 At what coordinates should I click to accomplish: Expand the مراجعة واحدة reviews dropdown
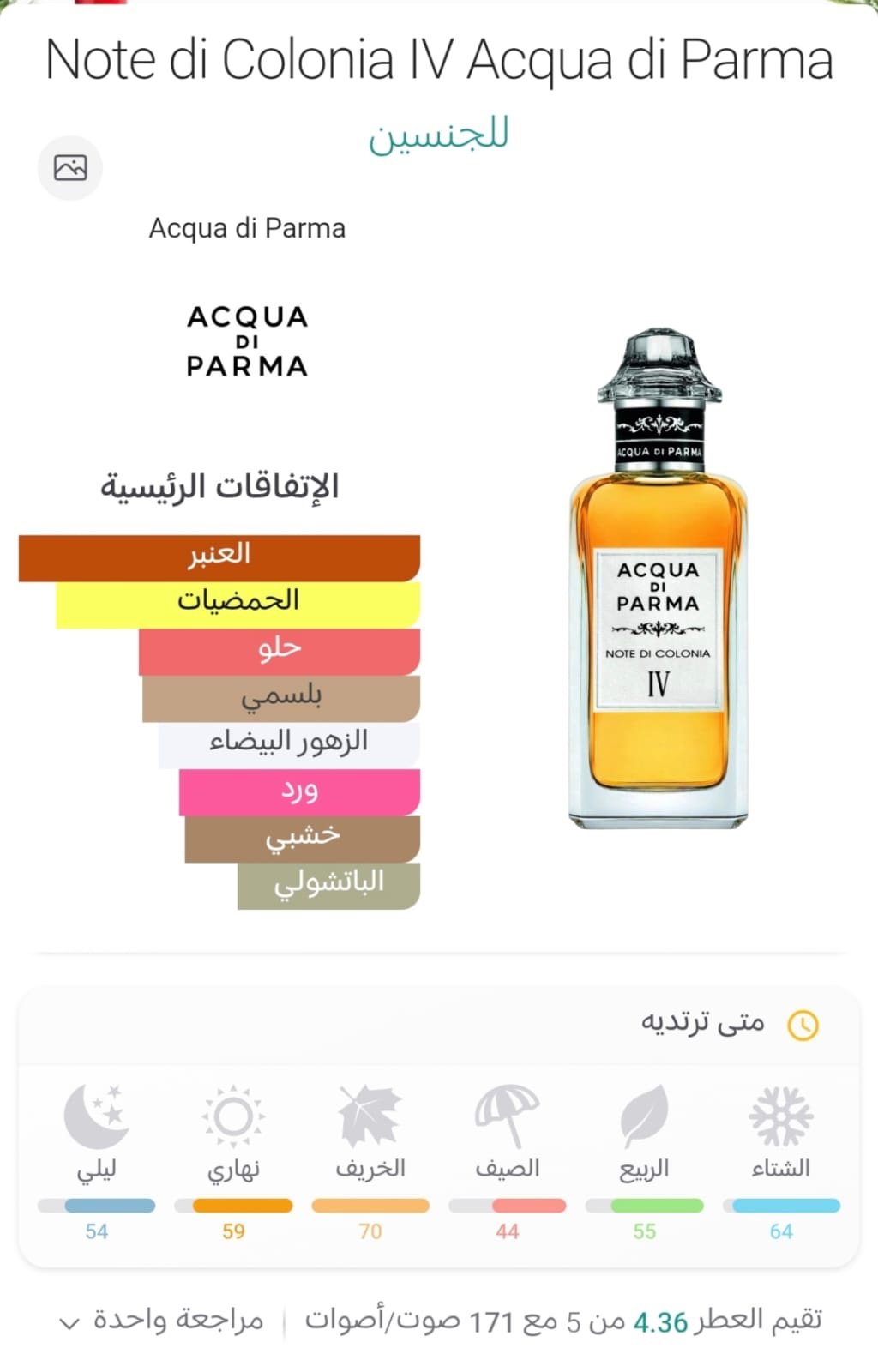(161, 1321)
